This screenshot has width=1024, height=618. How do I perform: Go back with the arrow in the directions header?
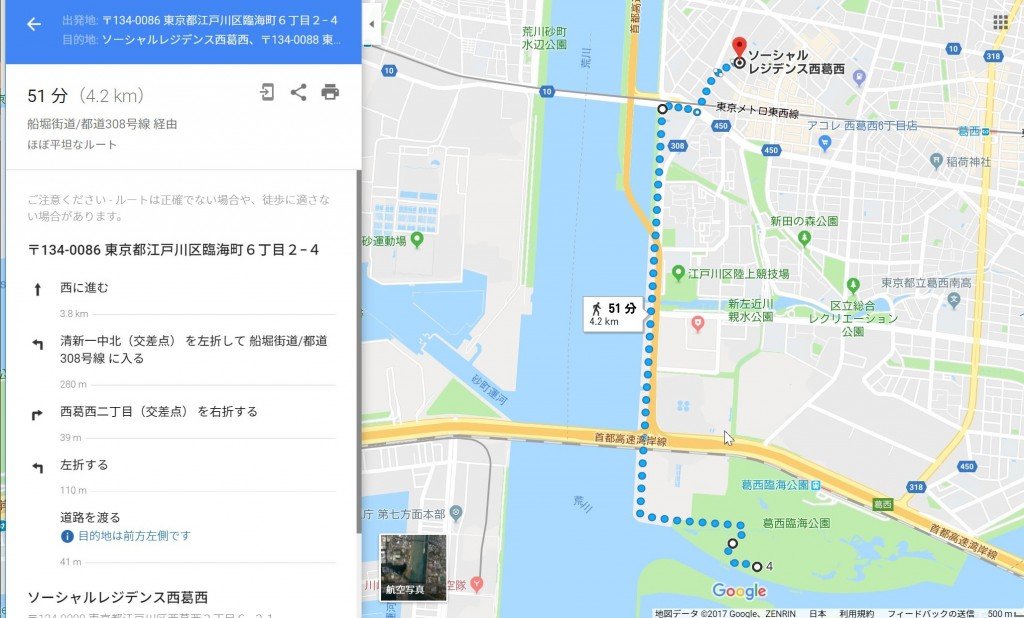tap(34, 24)
